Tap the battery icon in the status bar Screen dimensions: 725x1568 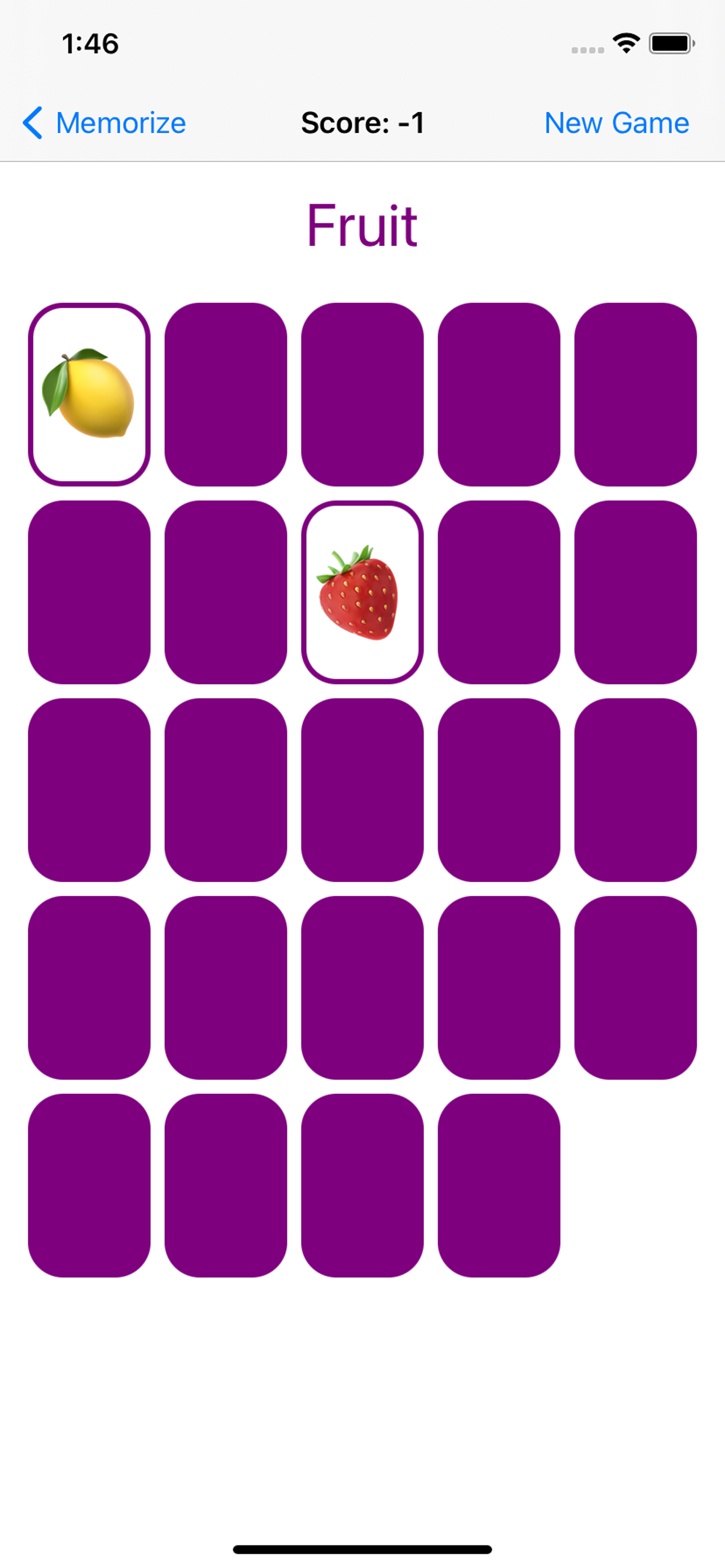point(669,41)
